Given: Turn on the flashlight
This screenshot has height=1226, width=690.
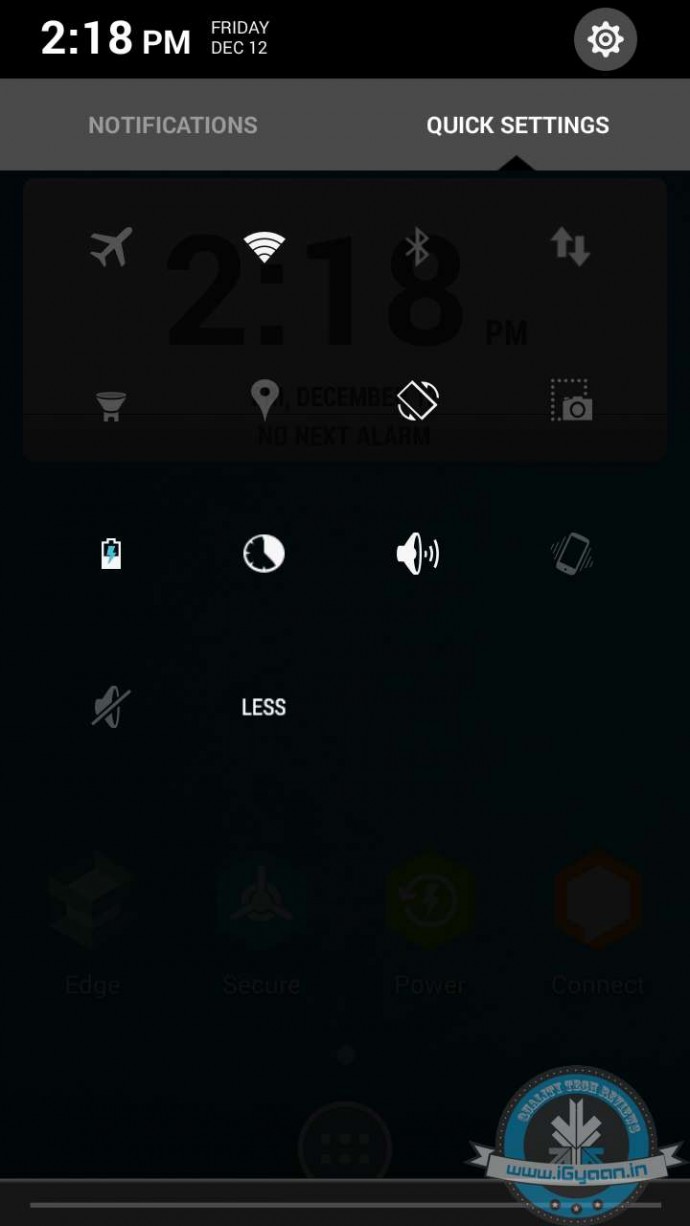Looking at the screenshot, I should tap(111, 402).
